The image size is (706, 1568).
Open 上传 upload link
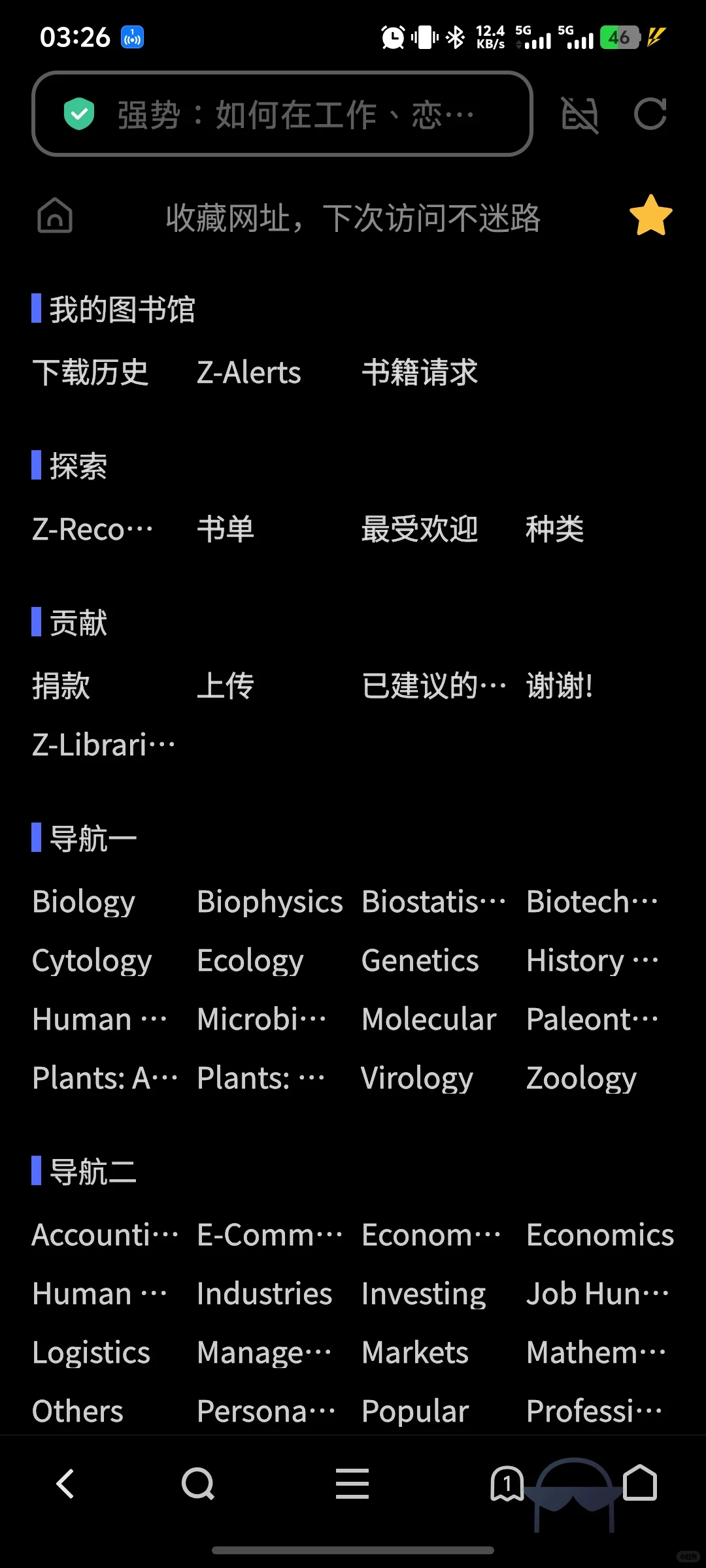tap(226, 686)
